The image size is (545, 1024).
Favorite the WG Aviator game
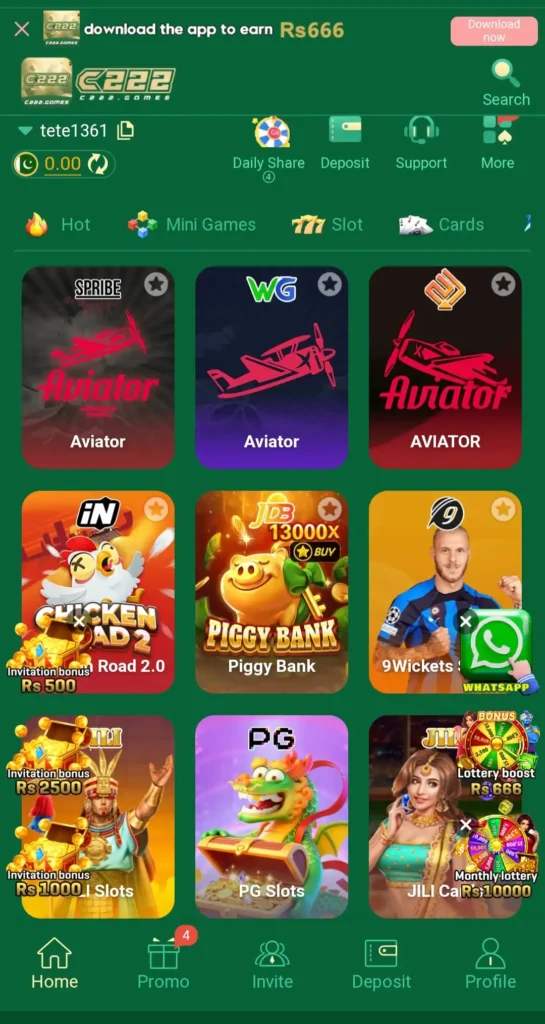tap(330, 284)
